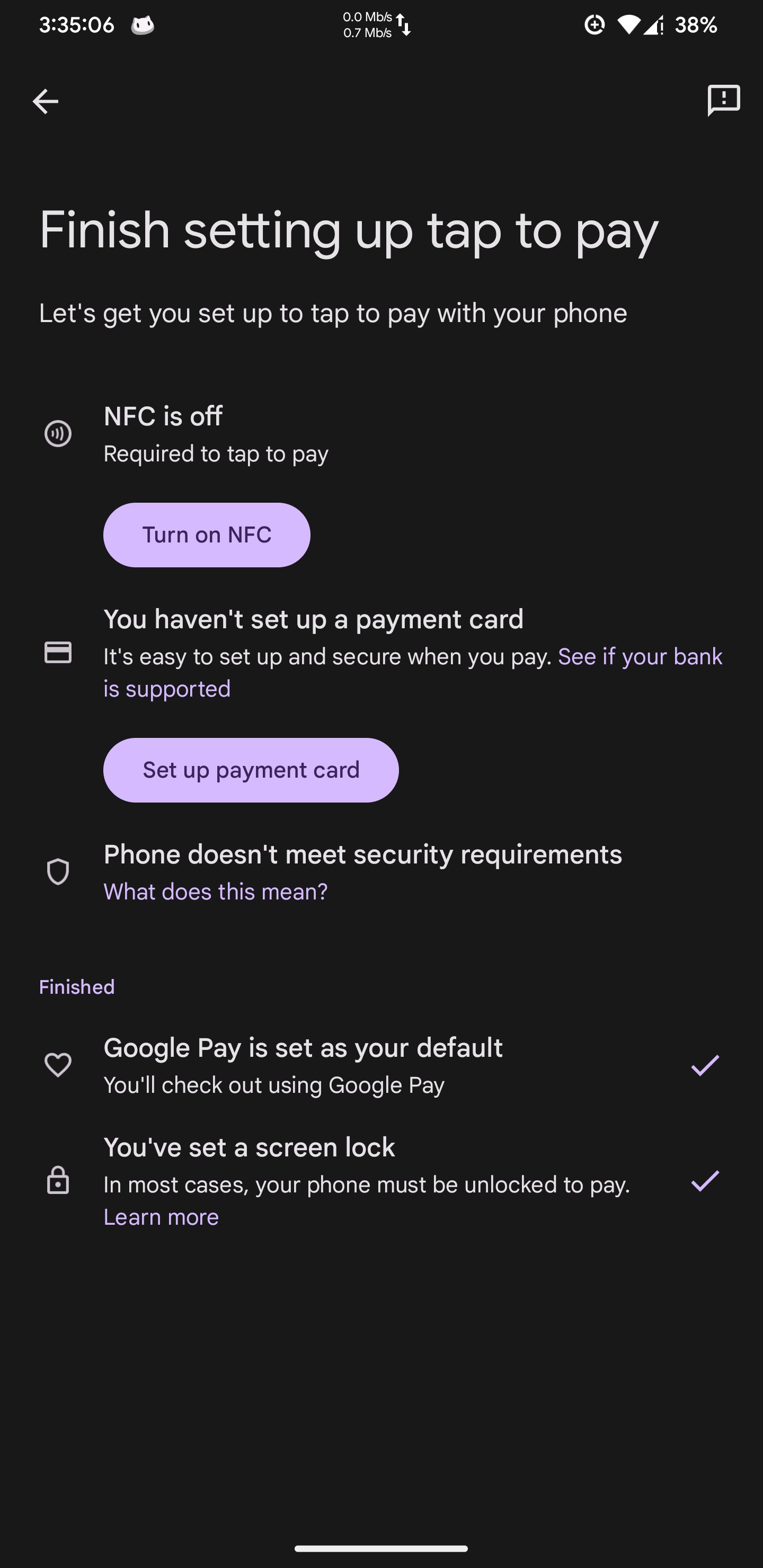Go back using the top arrow
The width and height of the screenshot is (763, 1568).
tap(45, 101)
